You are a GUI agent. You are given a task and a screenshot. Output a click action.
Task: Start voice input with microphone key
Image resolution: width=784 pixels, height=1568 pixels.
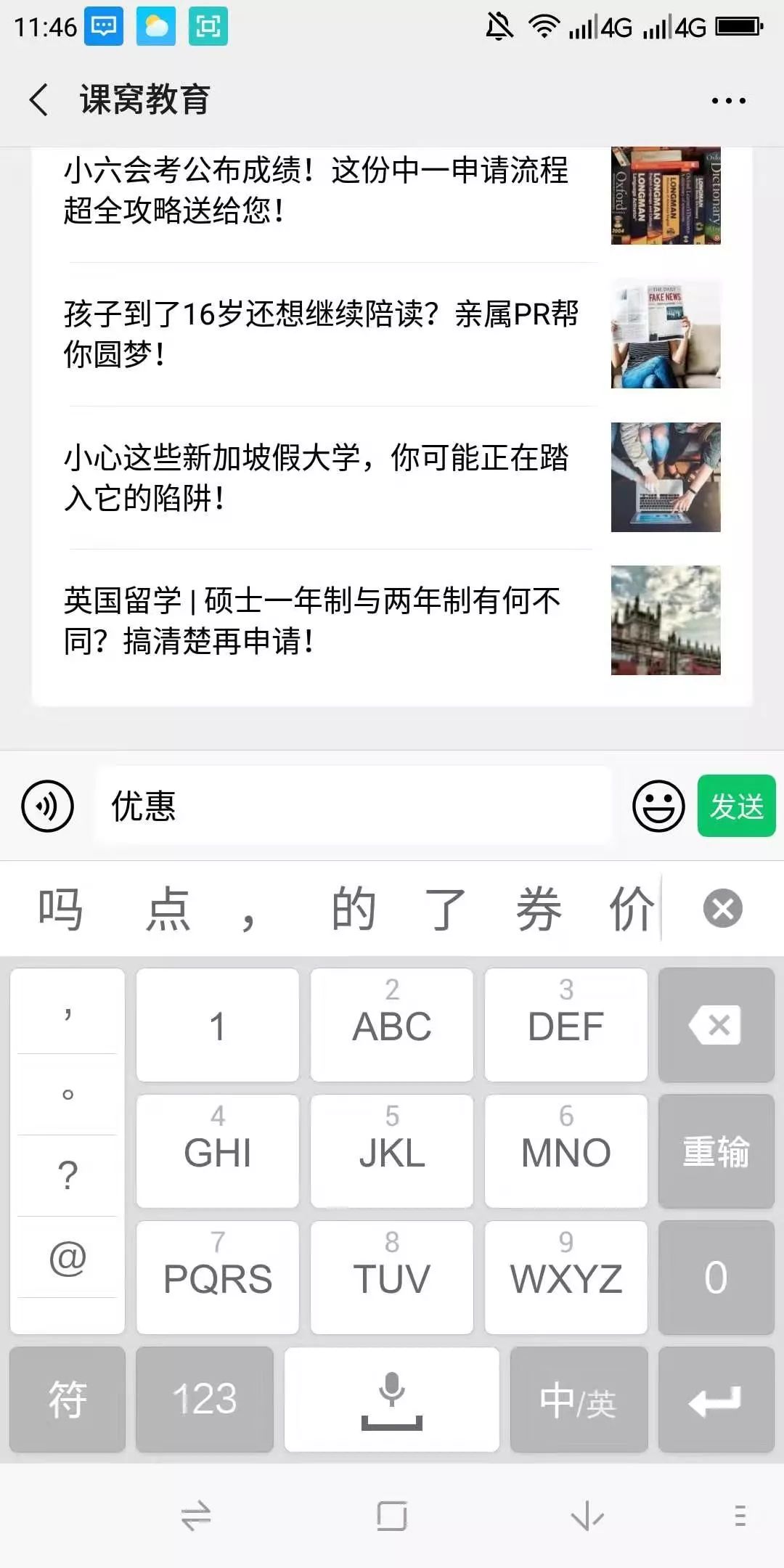click(392, 1399)
